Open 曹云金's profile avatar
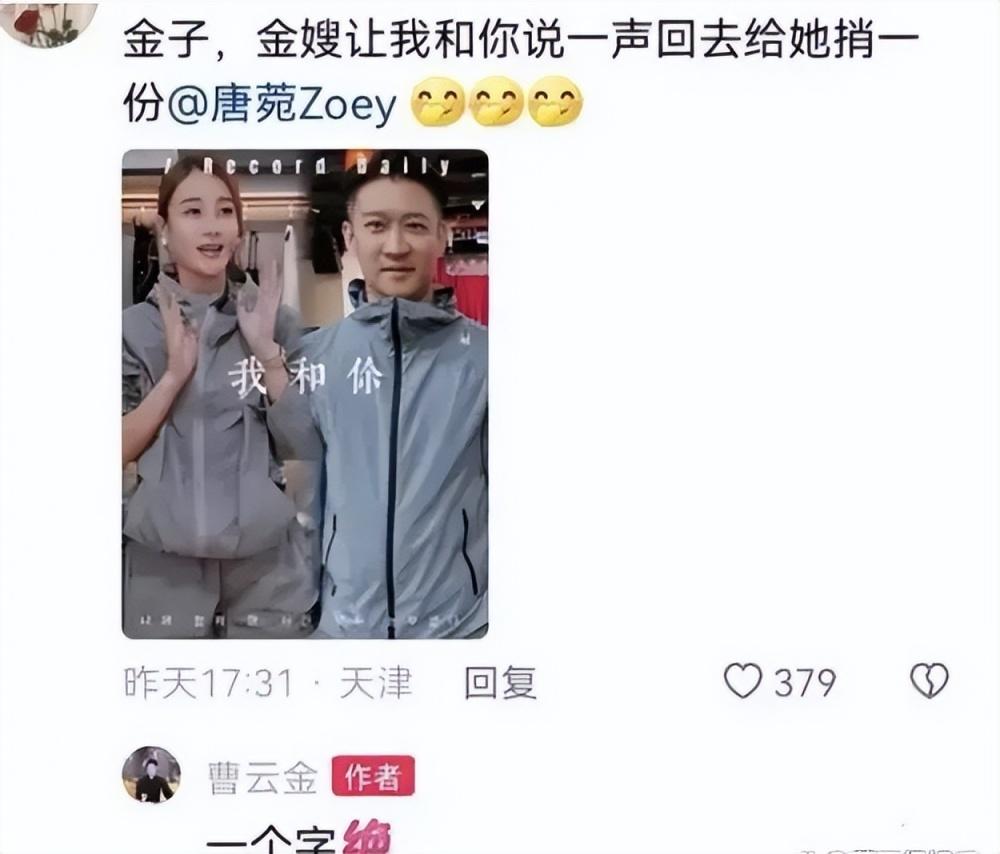The width and height of the screenshot is (1000, 854). click(x=151, y=774)
